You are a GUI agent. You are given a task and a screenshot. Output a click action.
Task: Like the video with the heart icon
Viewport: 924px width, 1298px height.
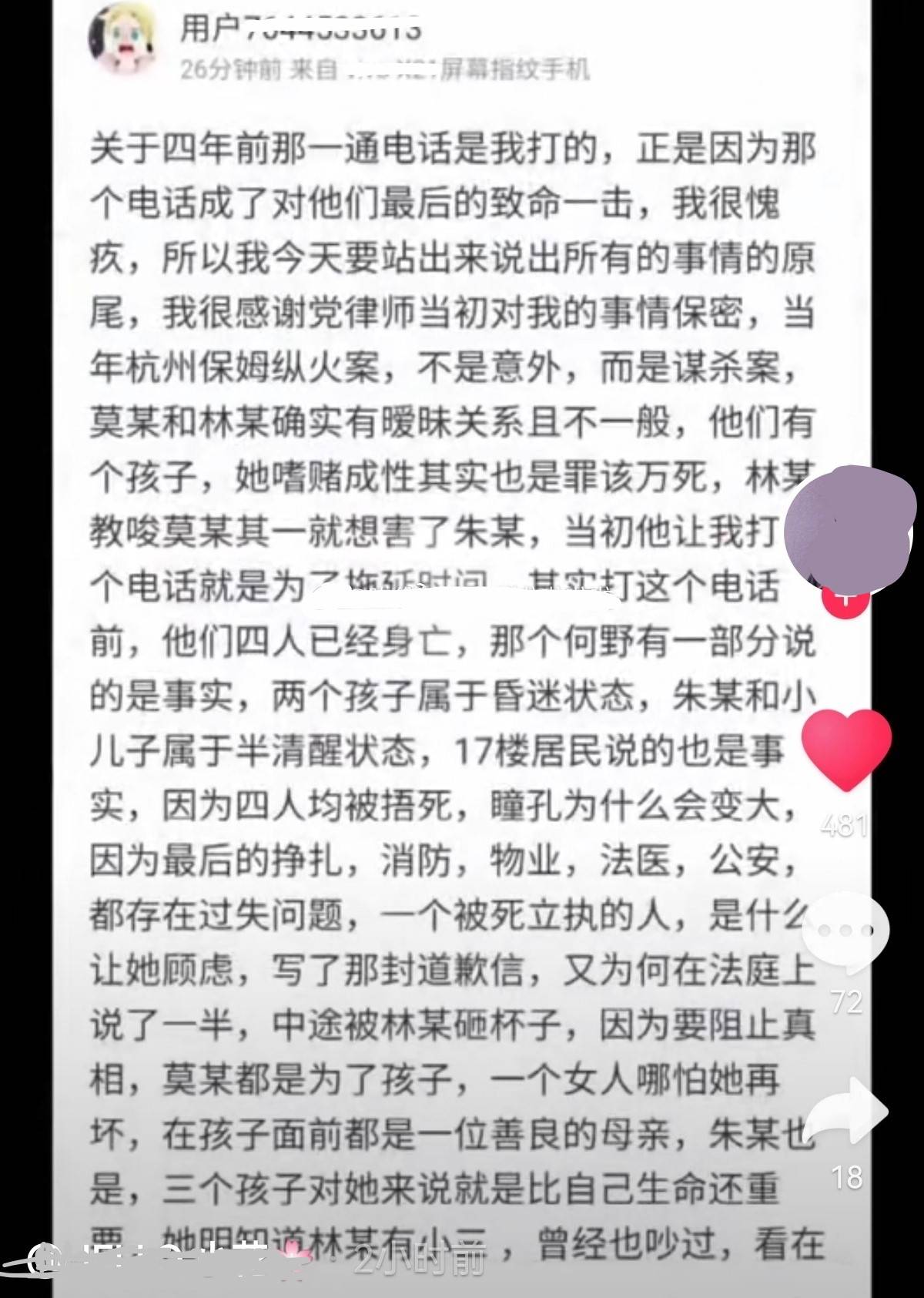(x=846, y=748)
